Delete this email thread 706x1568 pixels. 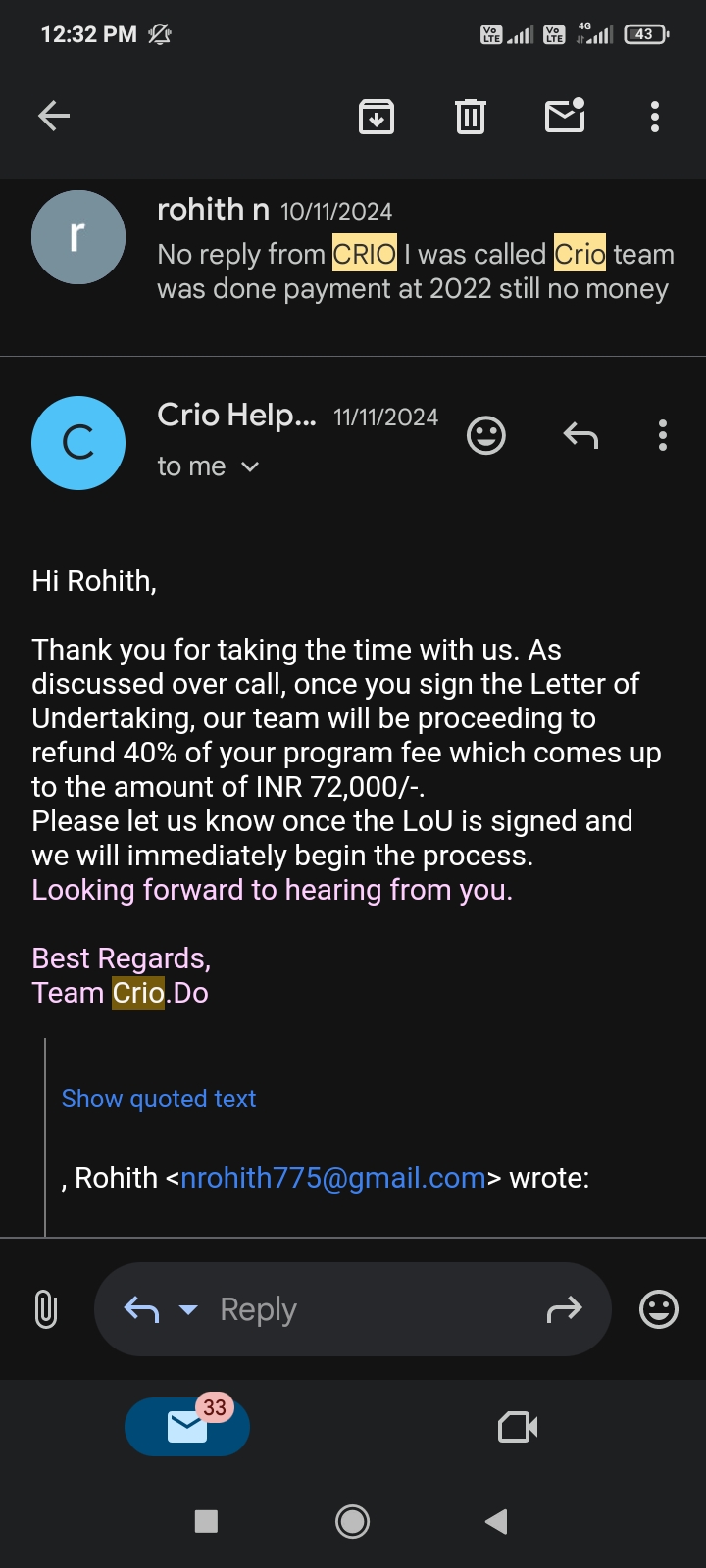coord(471,117)
